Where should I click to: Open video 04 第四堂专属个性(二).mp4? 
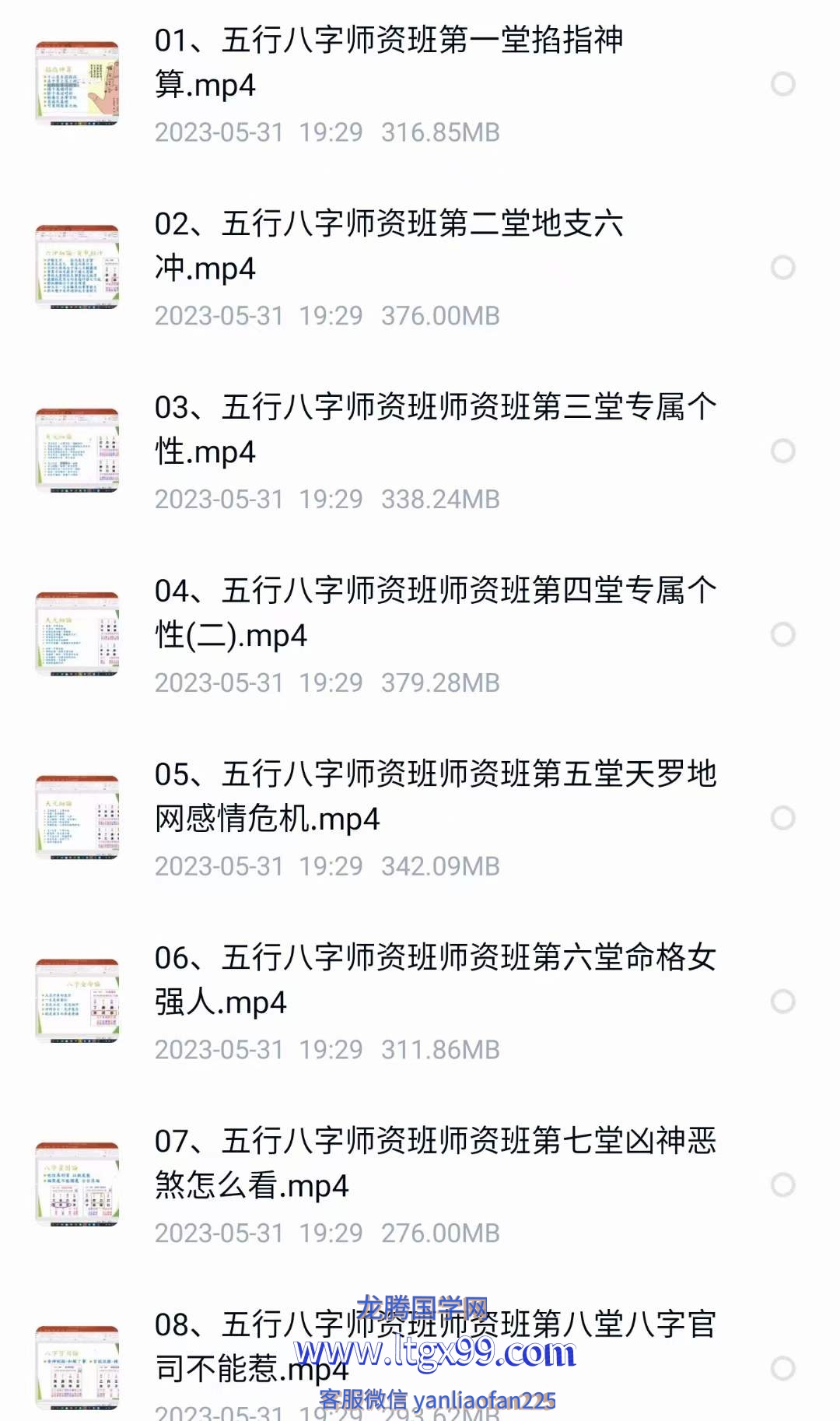(436, 612)
